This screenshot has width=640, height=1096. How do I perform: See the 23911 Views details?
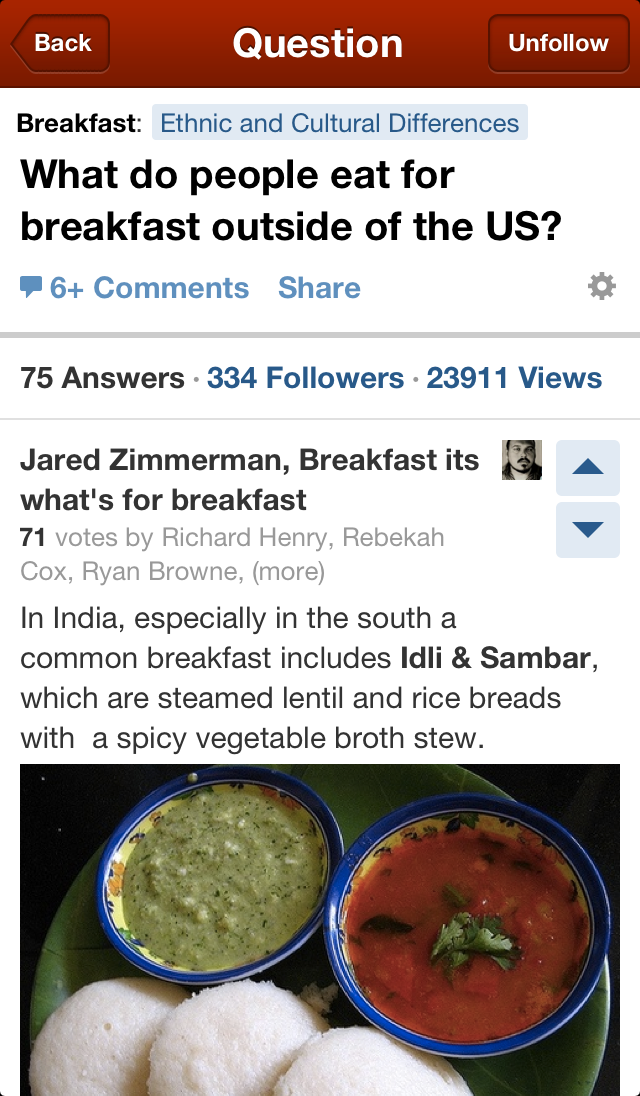click(x=514, y=378)
